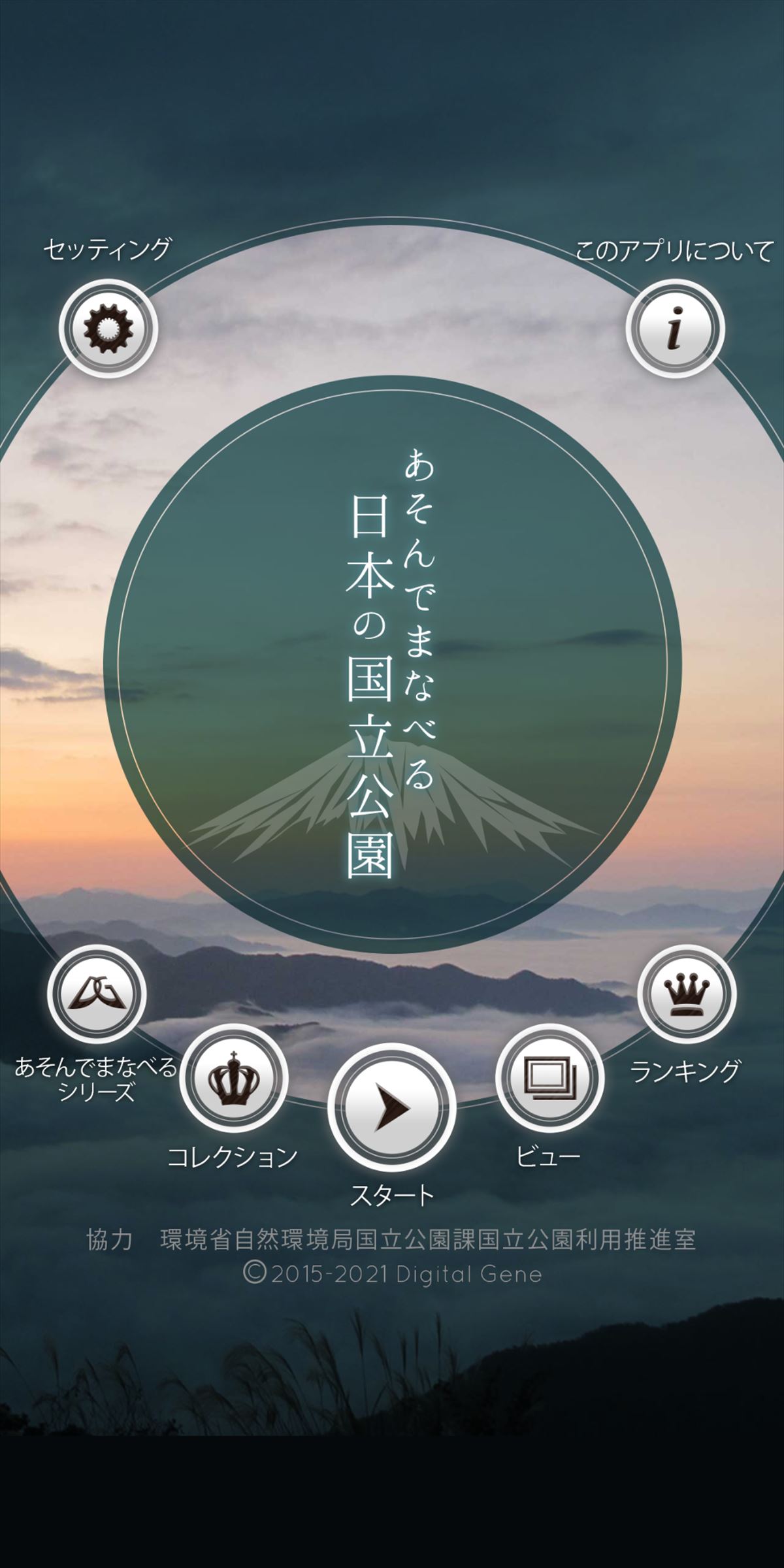
Task: Open the コレクション crown button
Action: coord(234,1078)
